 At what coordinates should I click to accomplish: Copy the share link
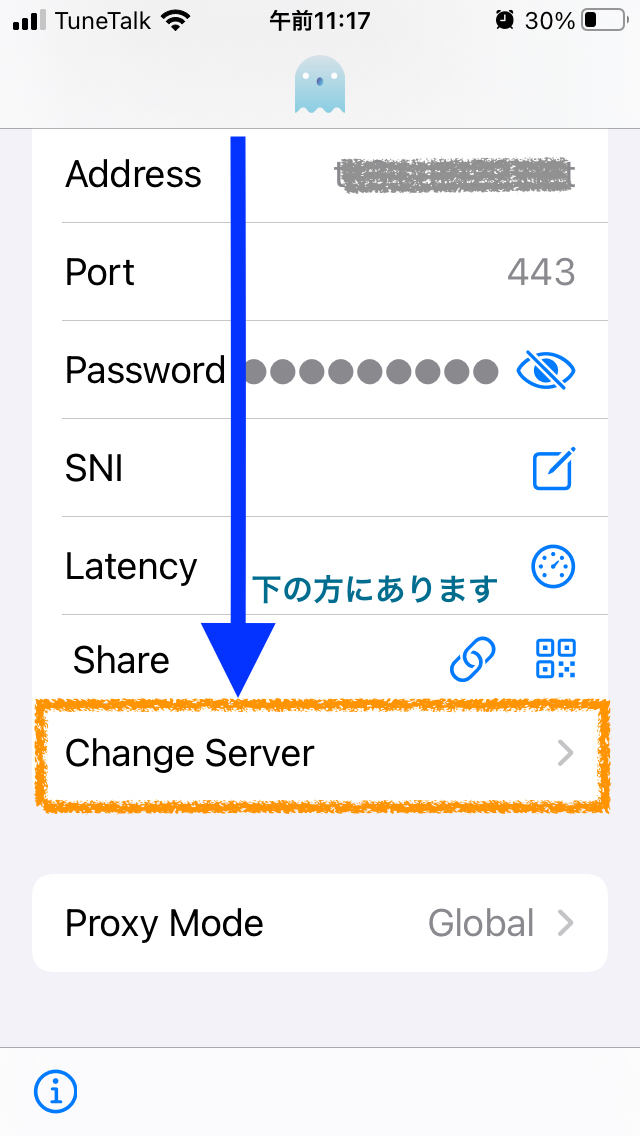pos(473,659)
